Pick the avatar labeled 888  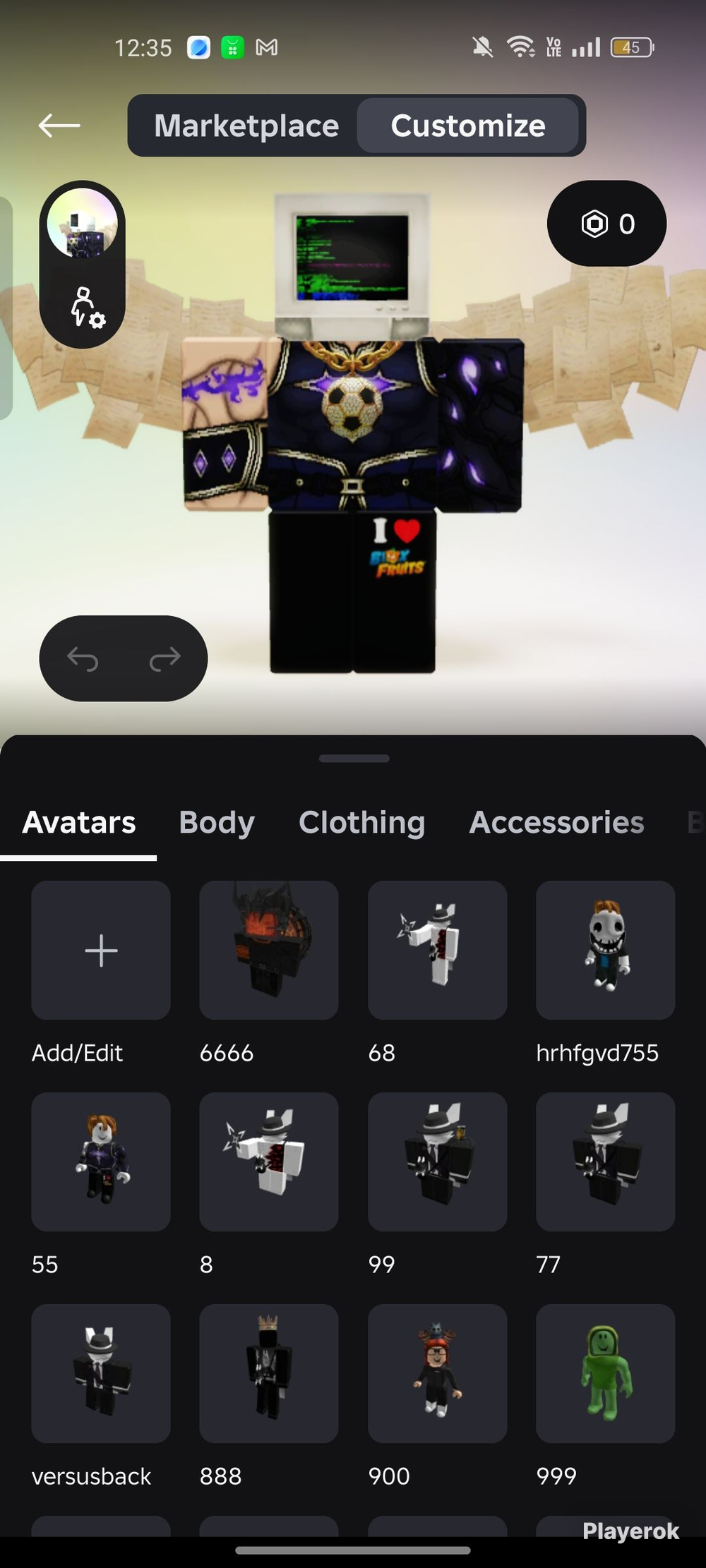click(x=269, y=1374)
